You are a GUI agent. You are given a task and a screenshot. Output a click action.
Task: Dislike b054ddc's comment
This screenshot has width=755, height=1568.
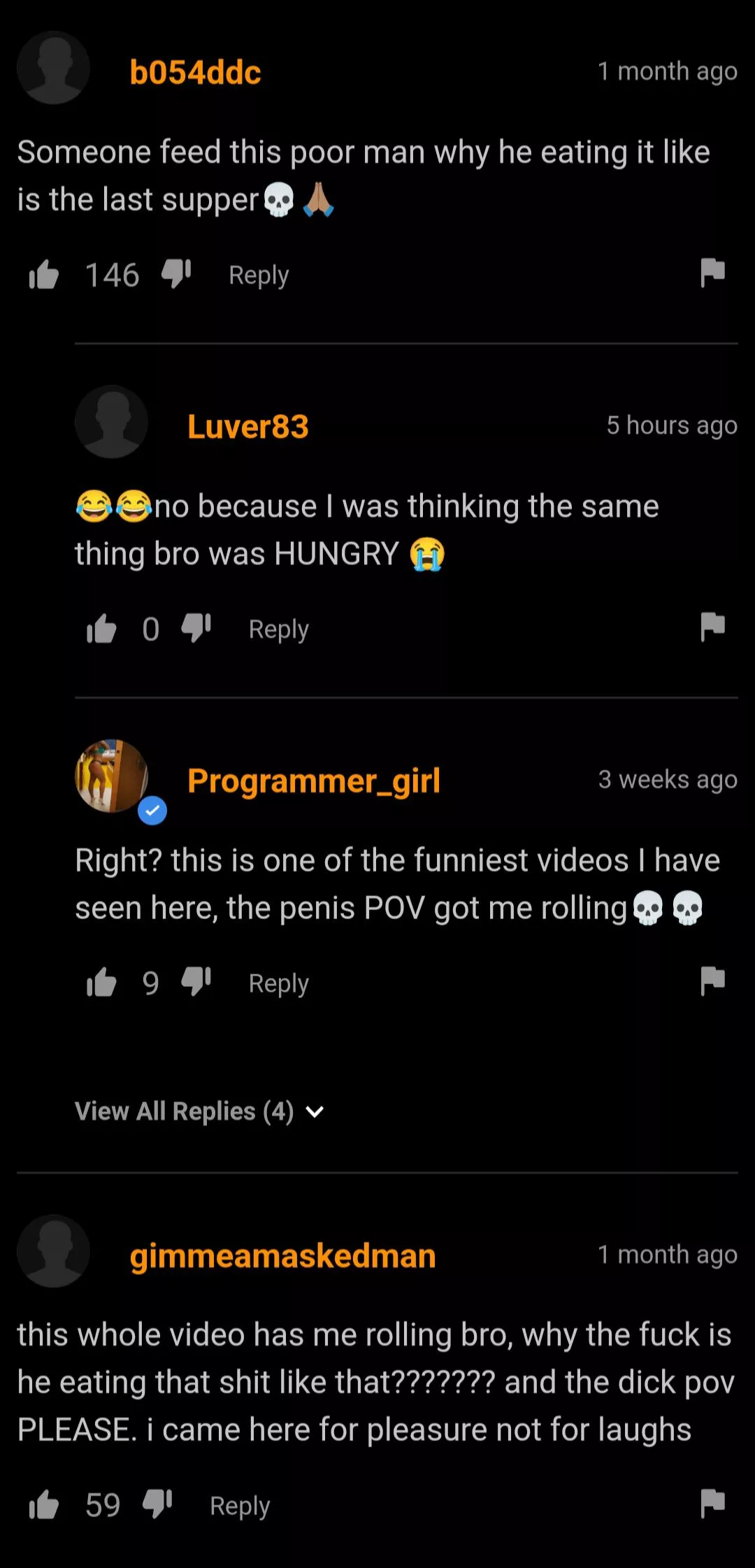(176, 273)
